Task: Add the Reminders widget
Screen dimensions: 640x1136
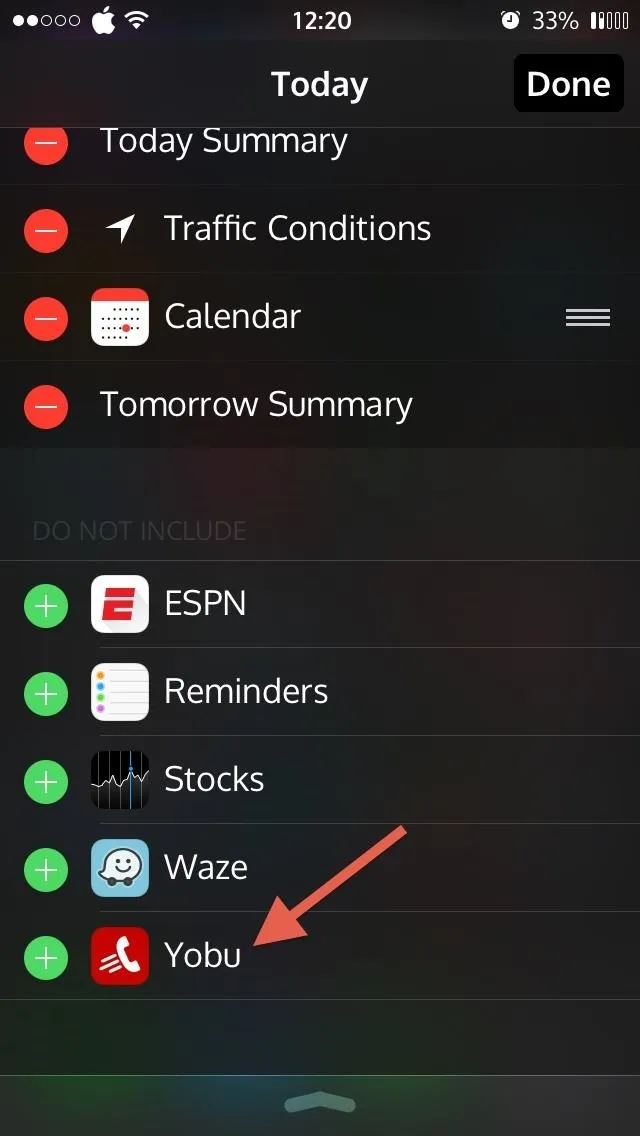Action: coord(46,694)
